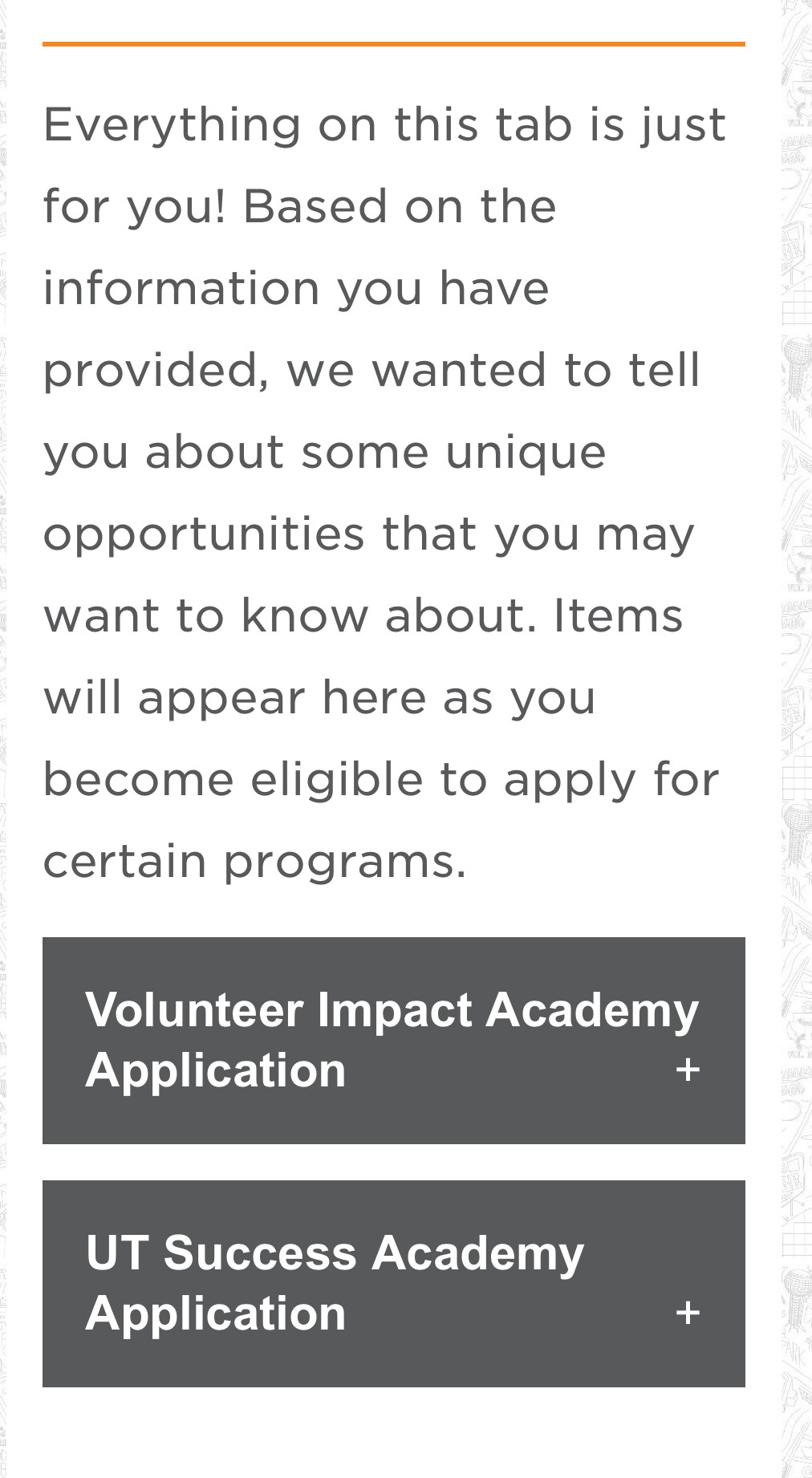Expand UT Success Academy Application section
The image size is (812, 1478).
tap(393, 1283)
